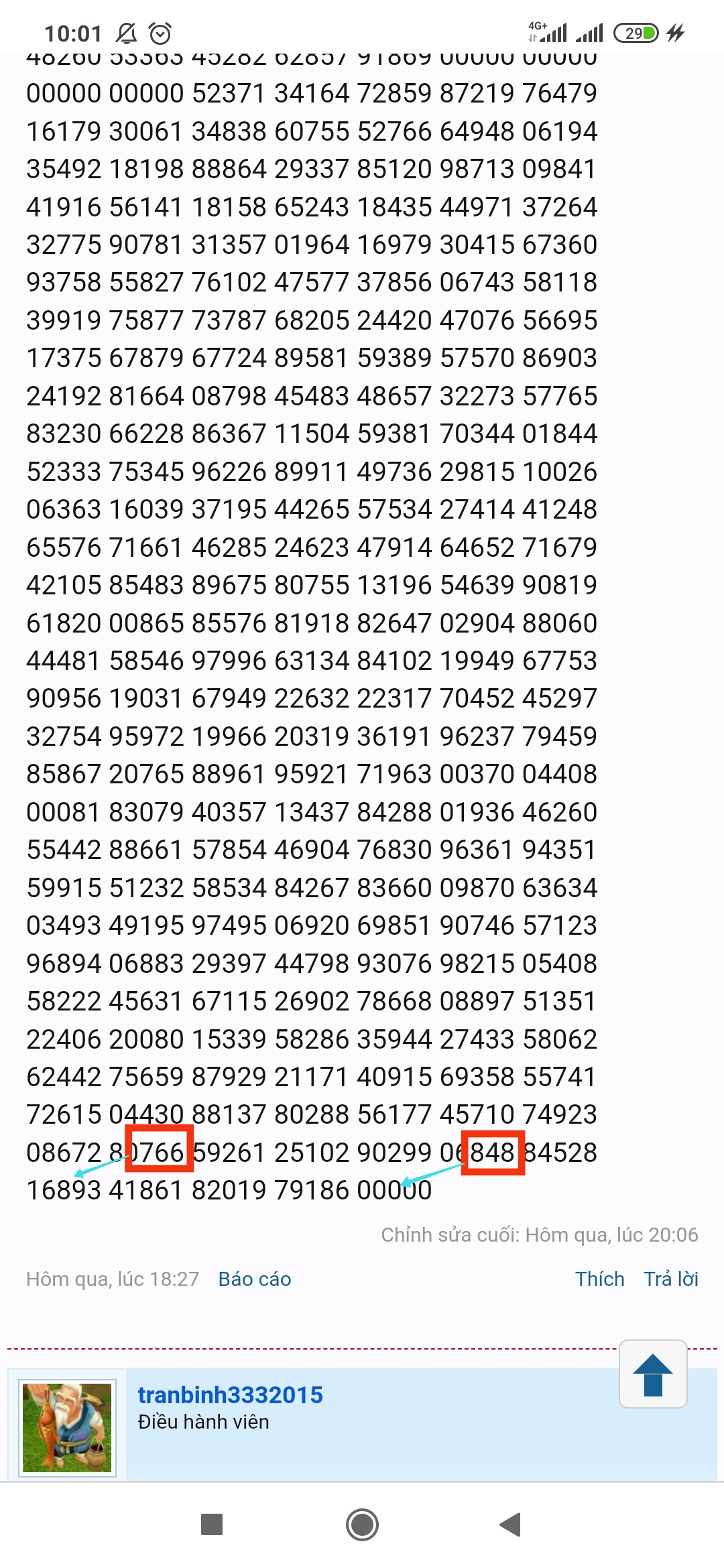Image resolution: width=724 pixels, height=1568 pixels.
Task: Open the tranbinh3332015 profile name
Action: (x=230, y=1394)
